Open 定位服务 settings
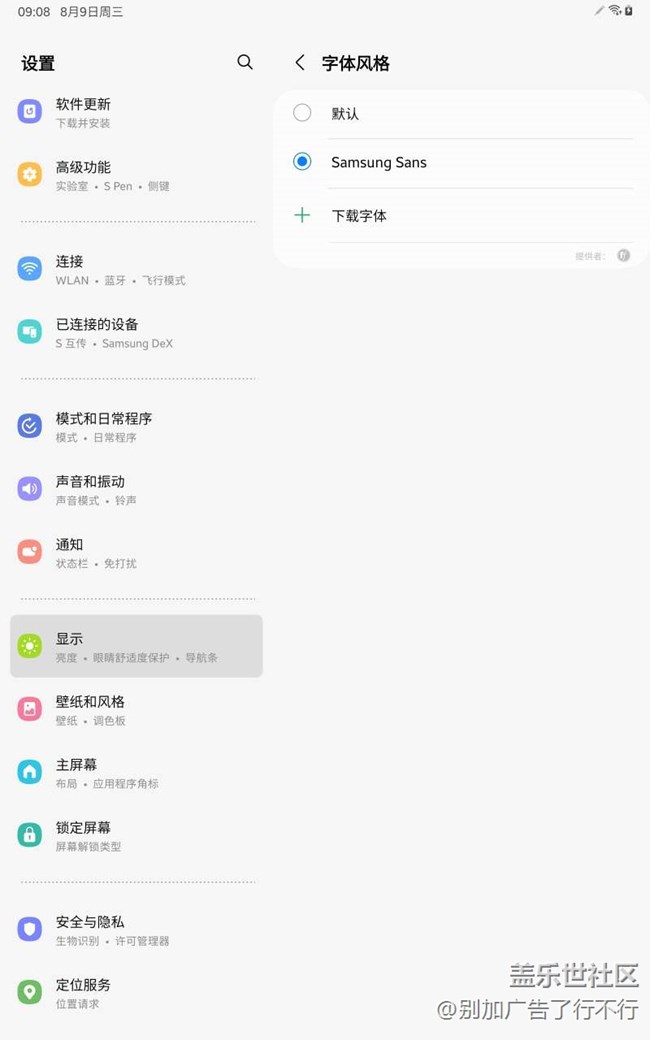This screenshot has width=650, height=1040. tap(84, 992)
